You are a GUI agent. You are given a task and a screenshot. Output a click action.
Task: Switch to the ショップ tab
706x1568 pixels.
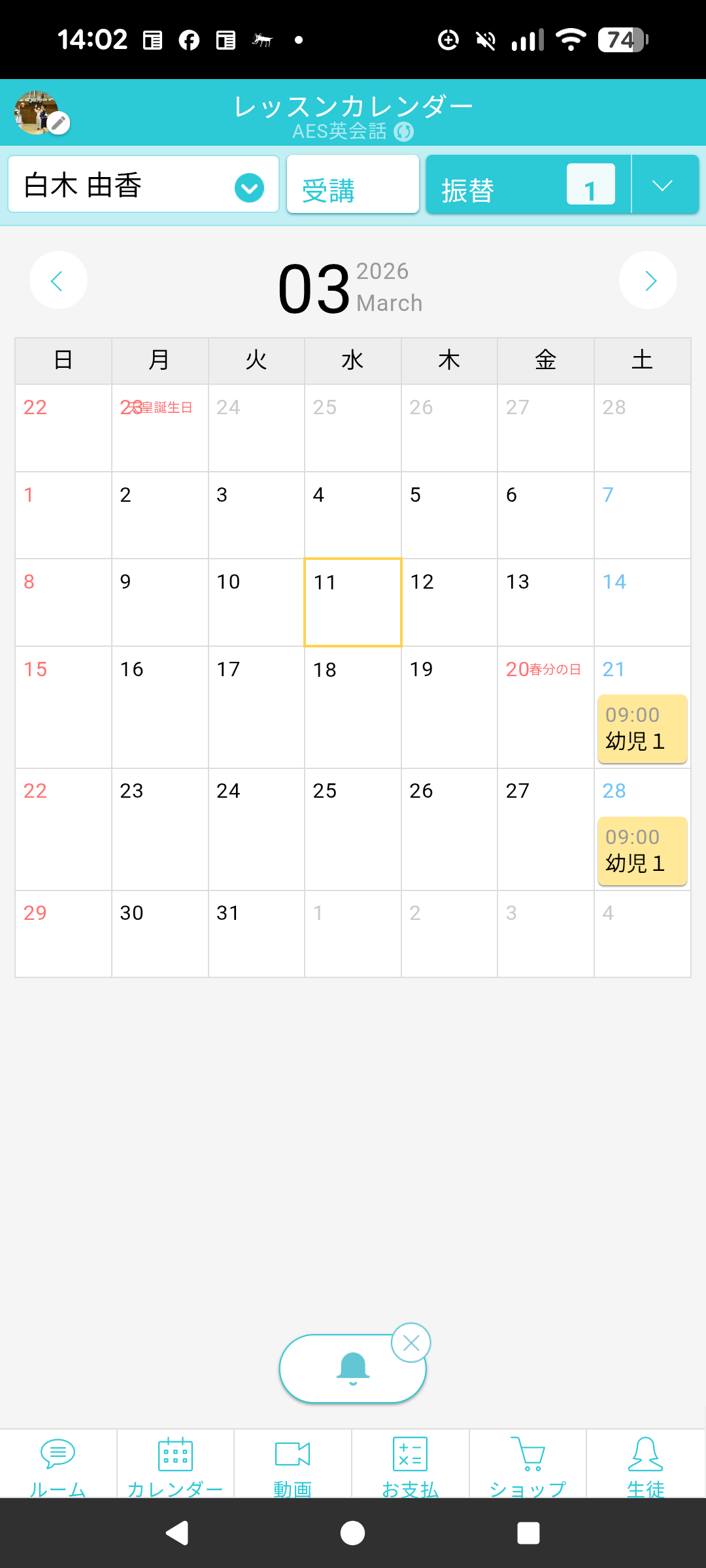528,1465
